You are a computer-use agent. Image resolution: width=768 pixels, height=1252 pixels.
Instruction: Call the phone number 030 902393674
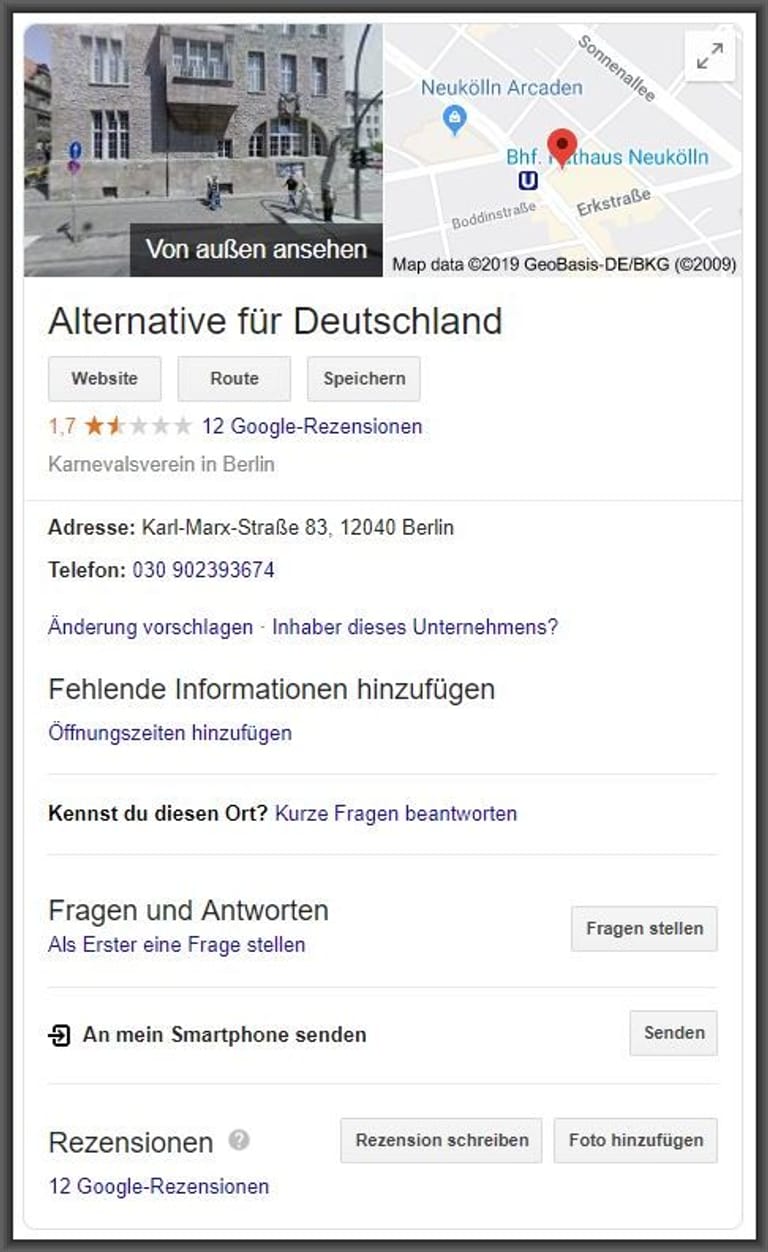pos(204,571)
